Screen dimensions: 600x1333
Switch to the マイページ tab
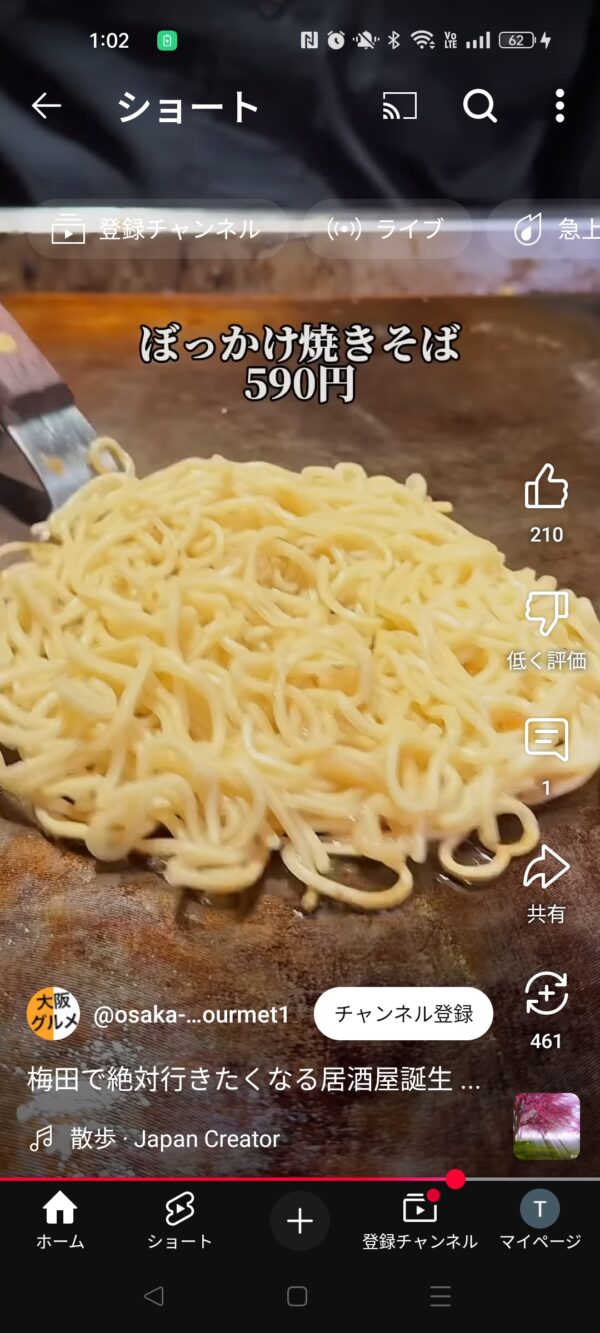click(x=540, y=1221)
